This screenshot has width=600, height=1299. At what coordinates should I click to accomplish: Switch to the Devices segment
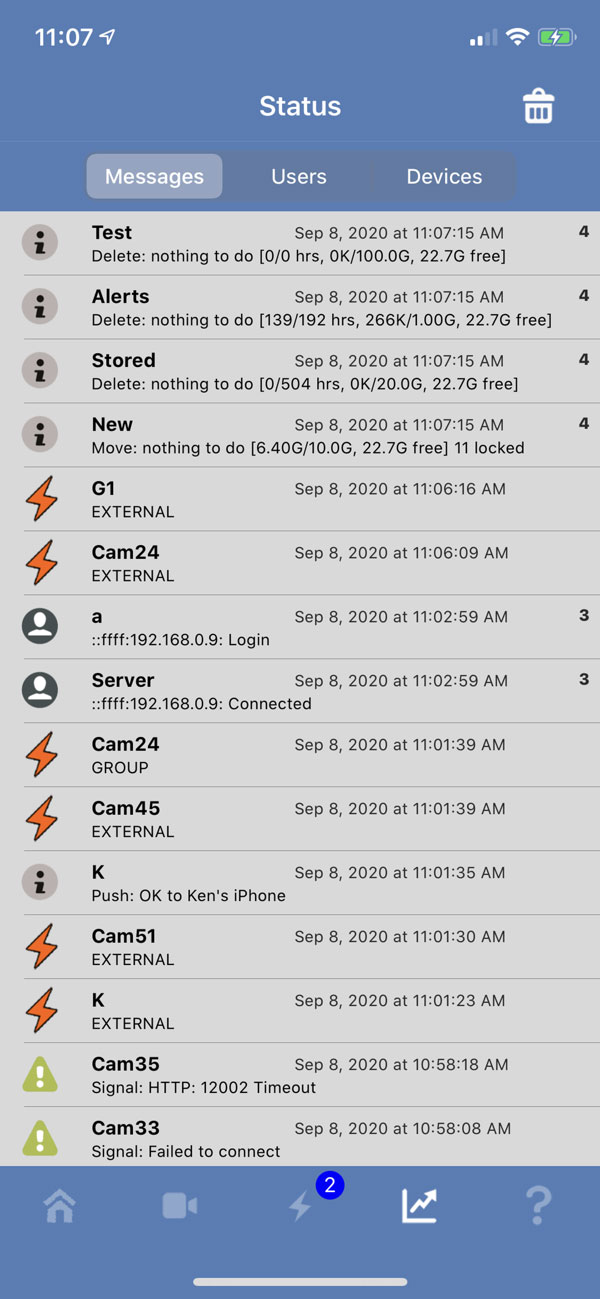click(444, 177)
